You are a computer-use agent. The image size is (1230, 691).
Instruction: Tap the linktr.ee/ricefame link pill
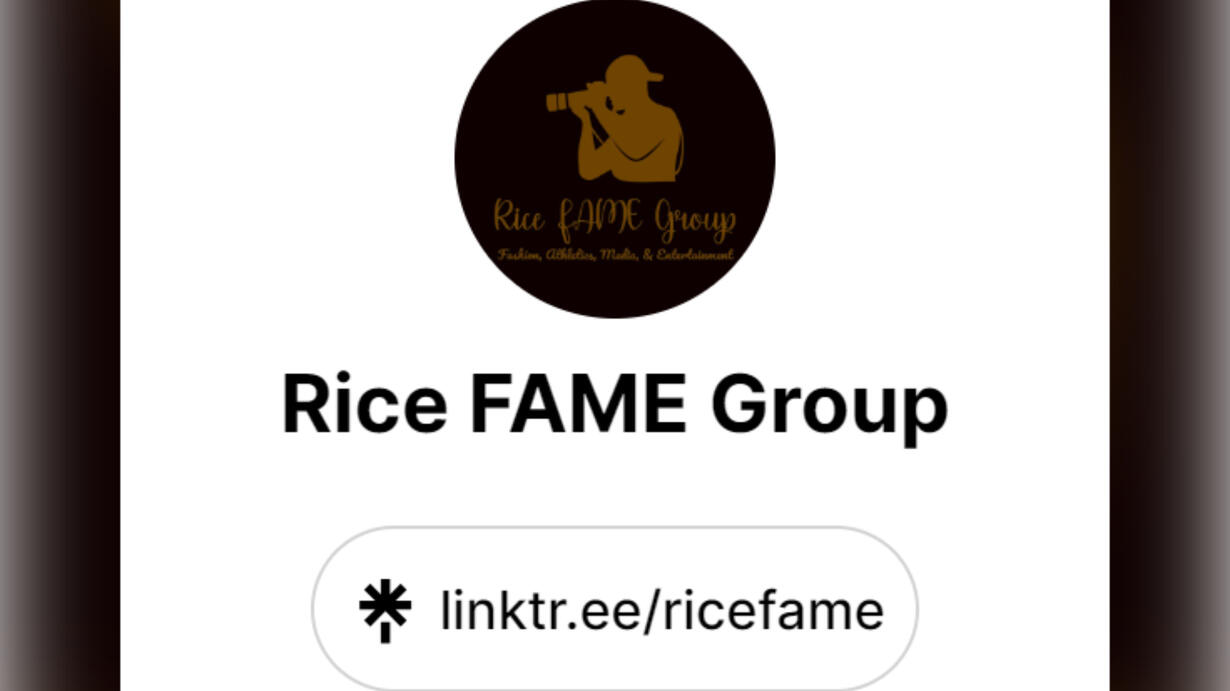pyautogui.click(x=614, y=609)
